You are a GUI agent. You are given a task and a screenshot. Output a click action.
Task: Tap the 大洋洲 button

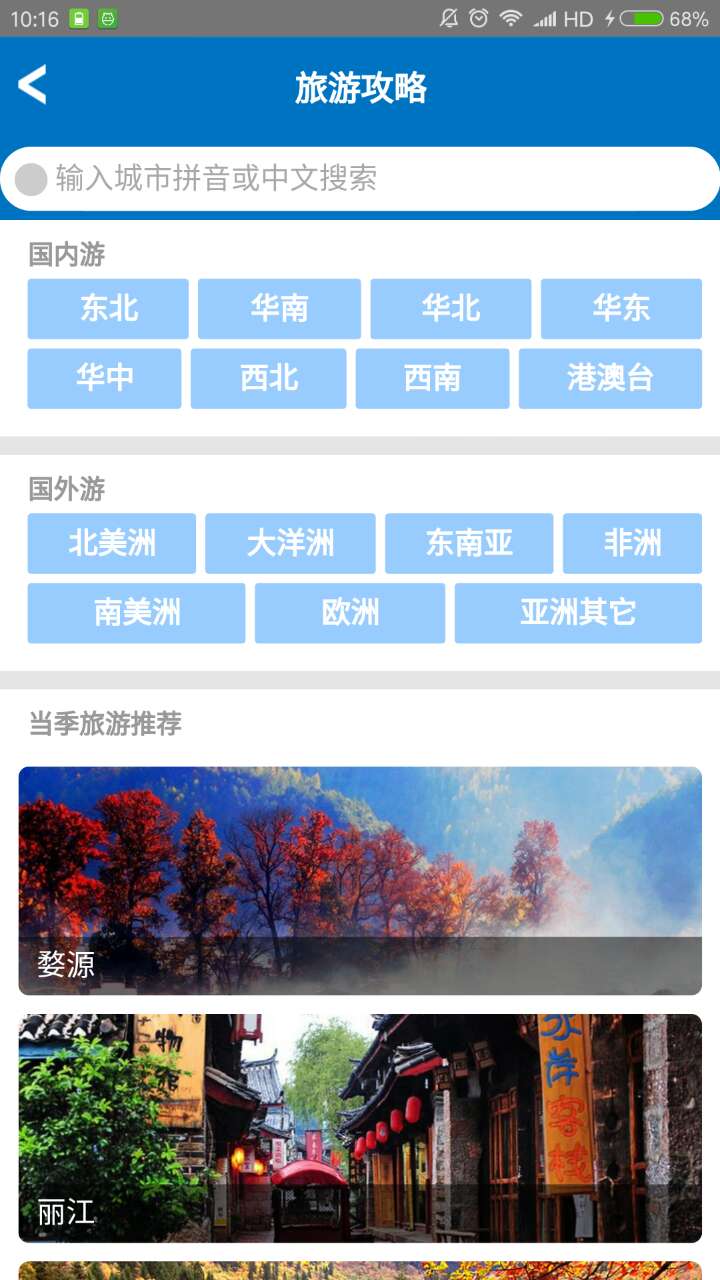pos(289,543)
